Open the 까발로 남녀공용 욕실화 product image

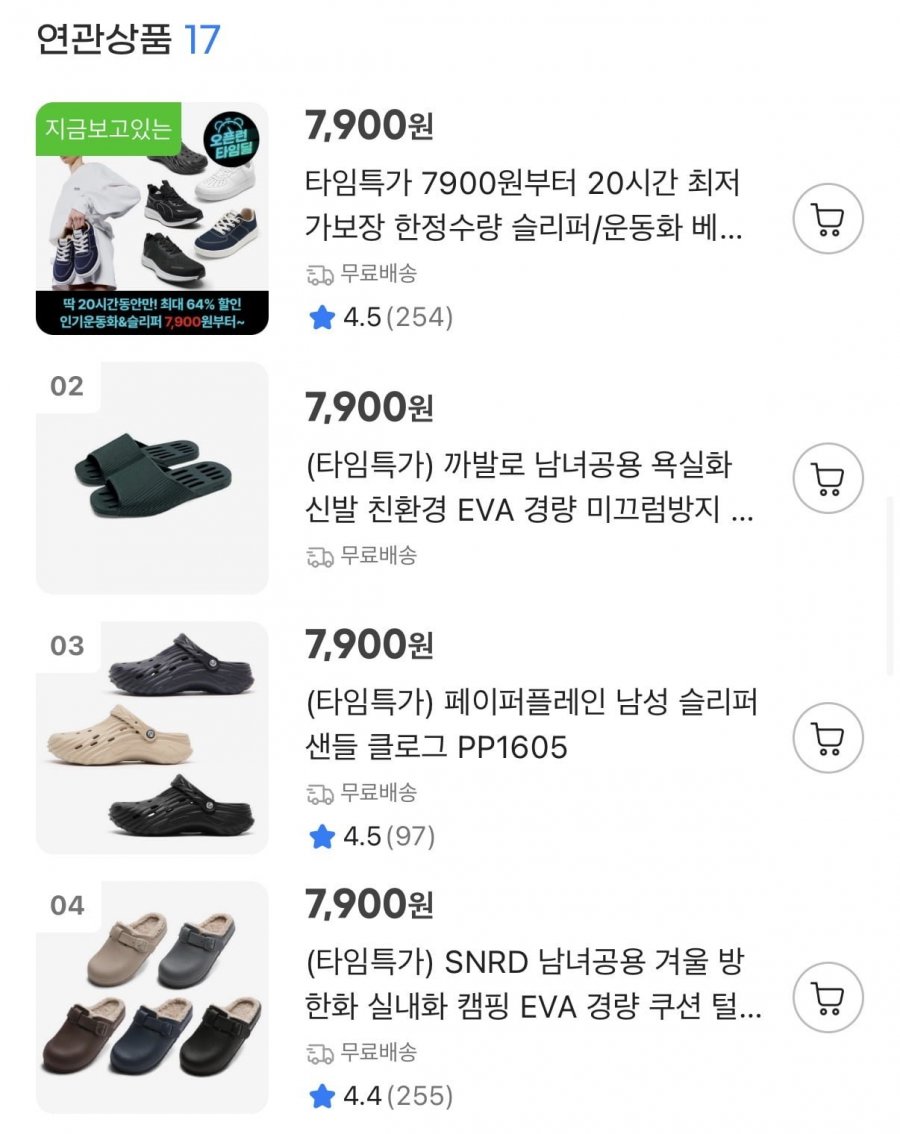(152, 478)
